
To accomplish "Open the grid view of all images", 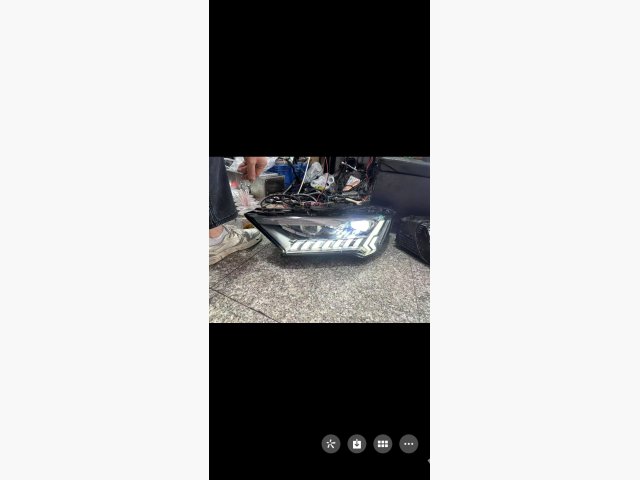I will click(383, 444).
